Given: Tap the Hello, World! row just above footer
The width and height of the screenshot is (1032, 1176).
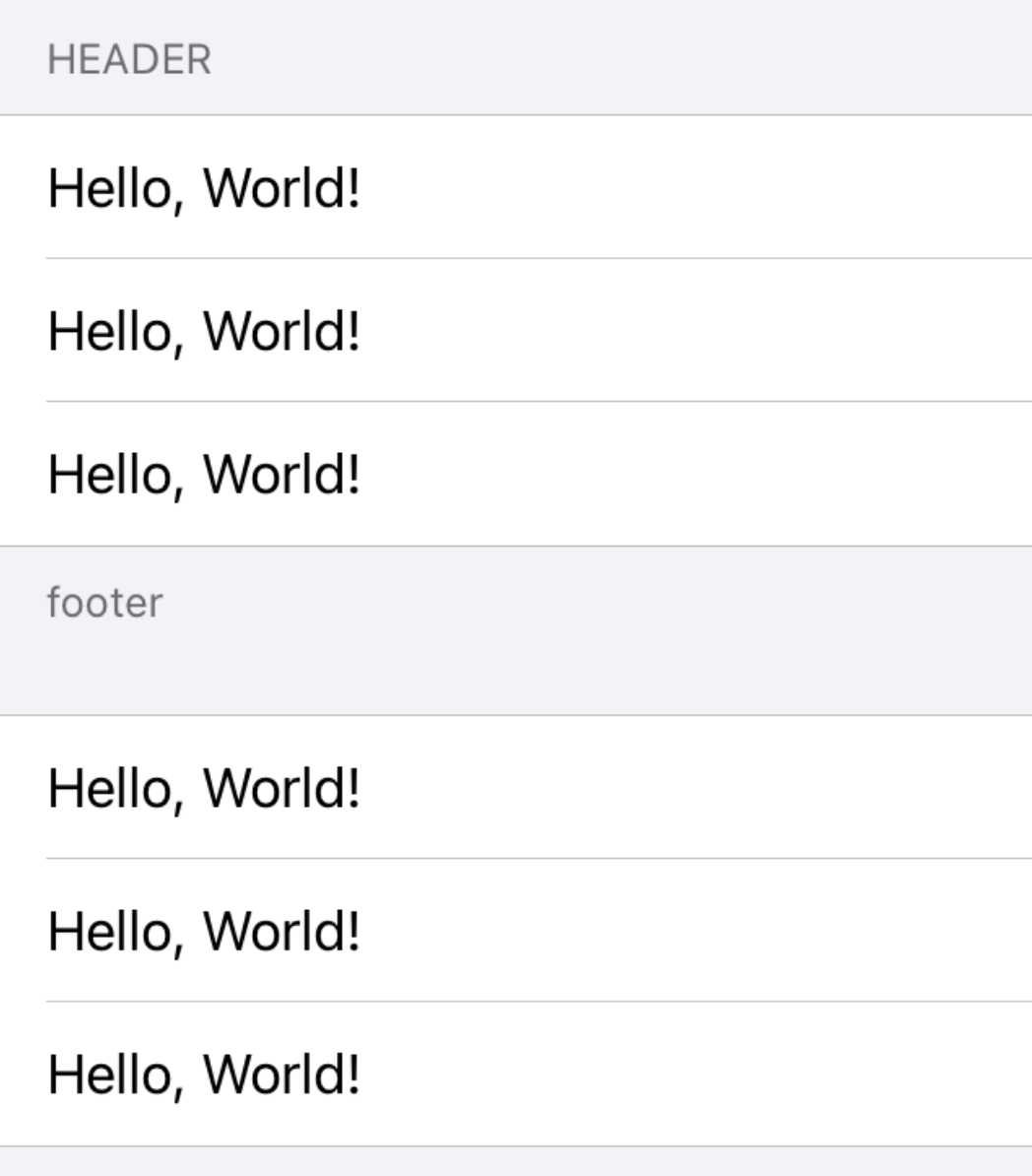Looking at the screenshot, I should click(516, 474).
